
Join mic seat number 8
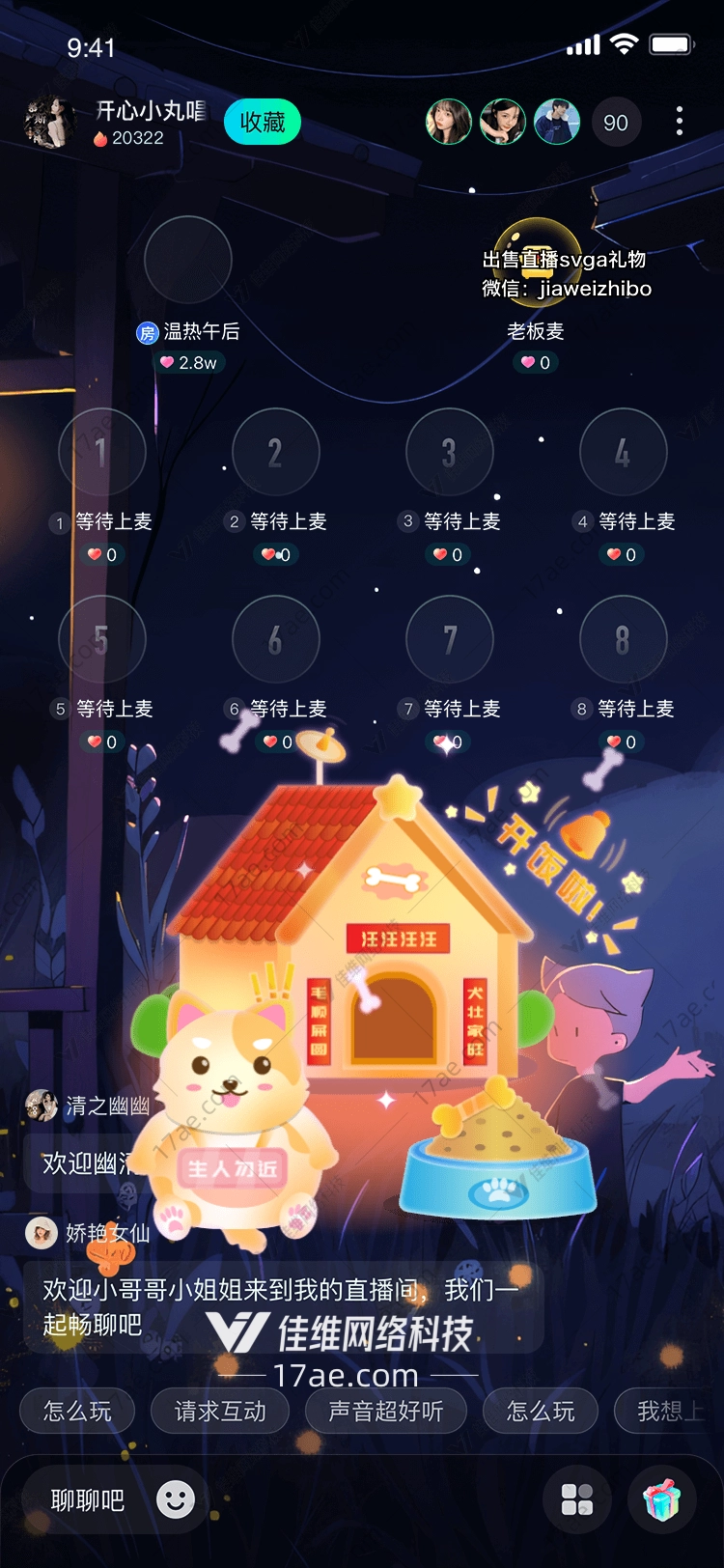623,639
